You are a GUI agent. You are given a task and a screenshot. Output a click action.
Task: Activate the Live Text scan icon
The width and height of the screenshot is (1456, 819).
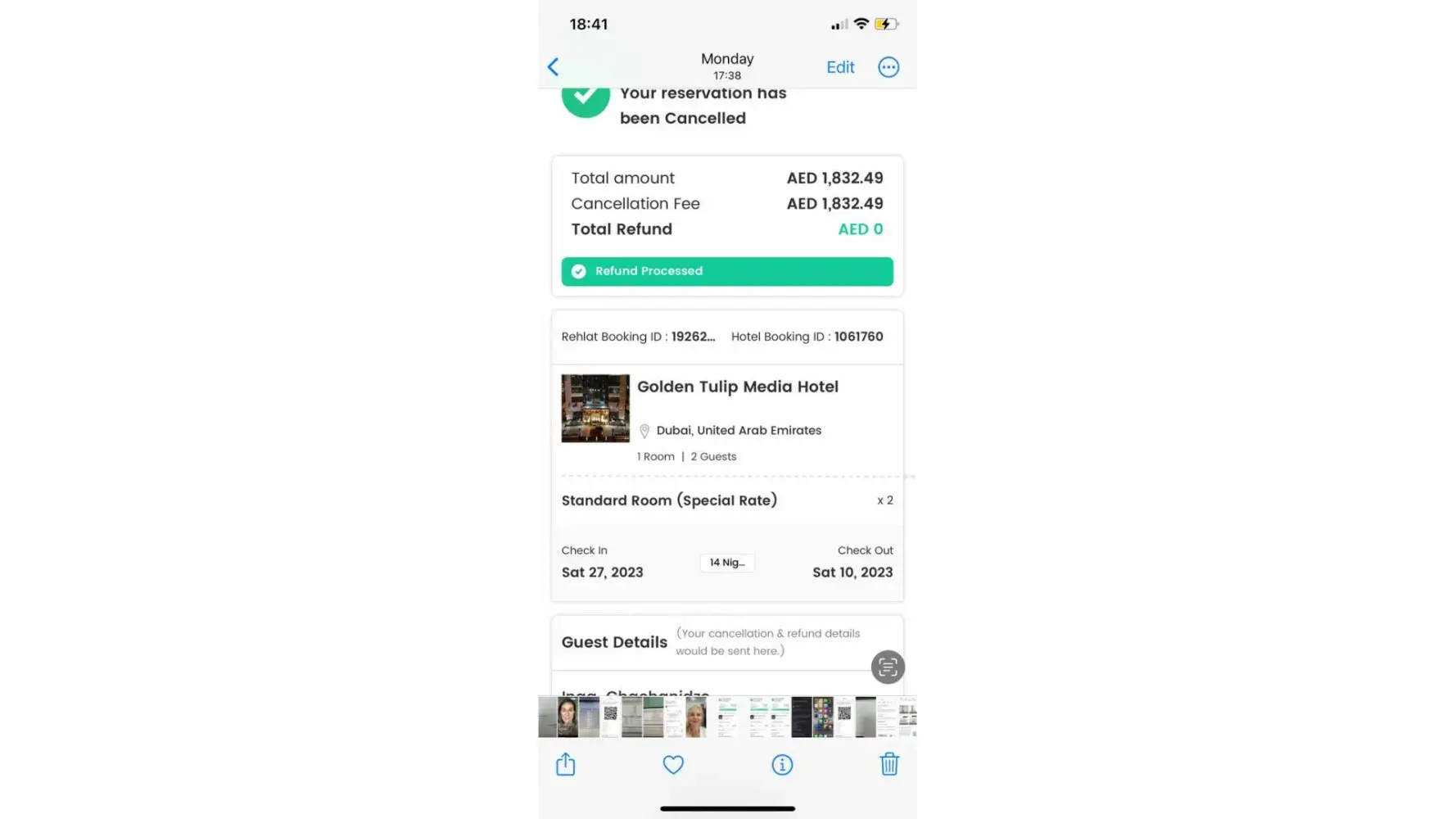[888, 667]
